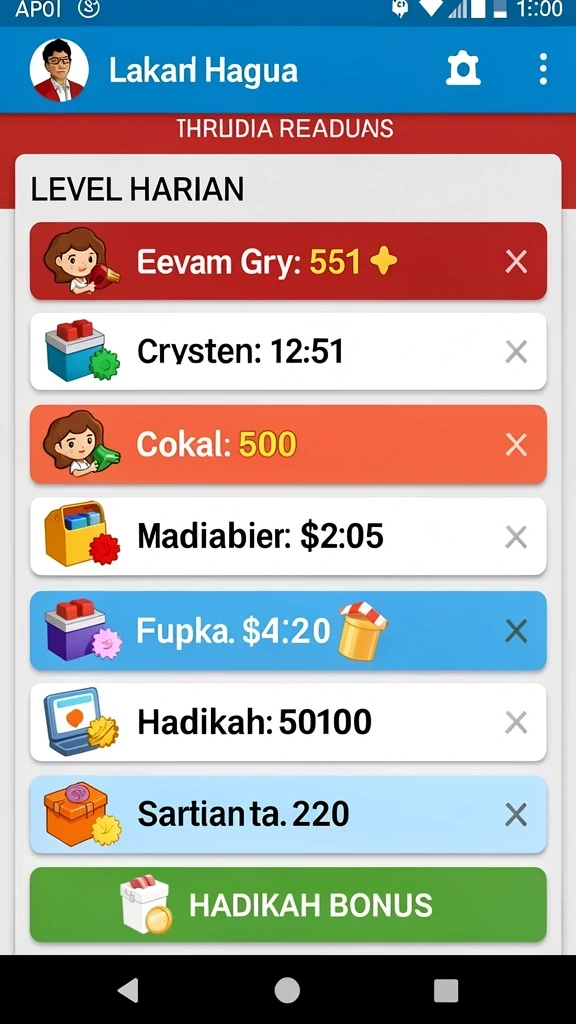576x1024 pixels.
Task: Dismiss the Sartianta. 220 row
Action: coord(516,814)
